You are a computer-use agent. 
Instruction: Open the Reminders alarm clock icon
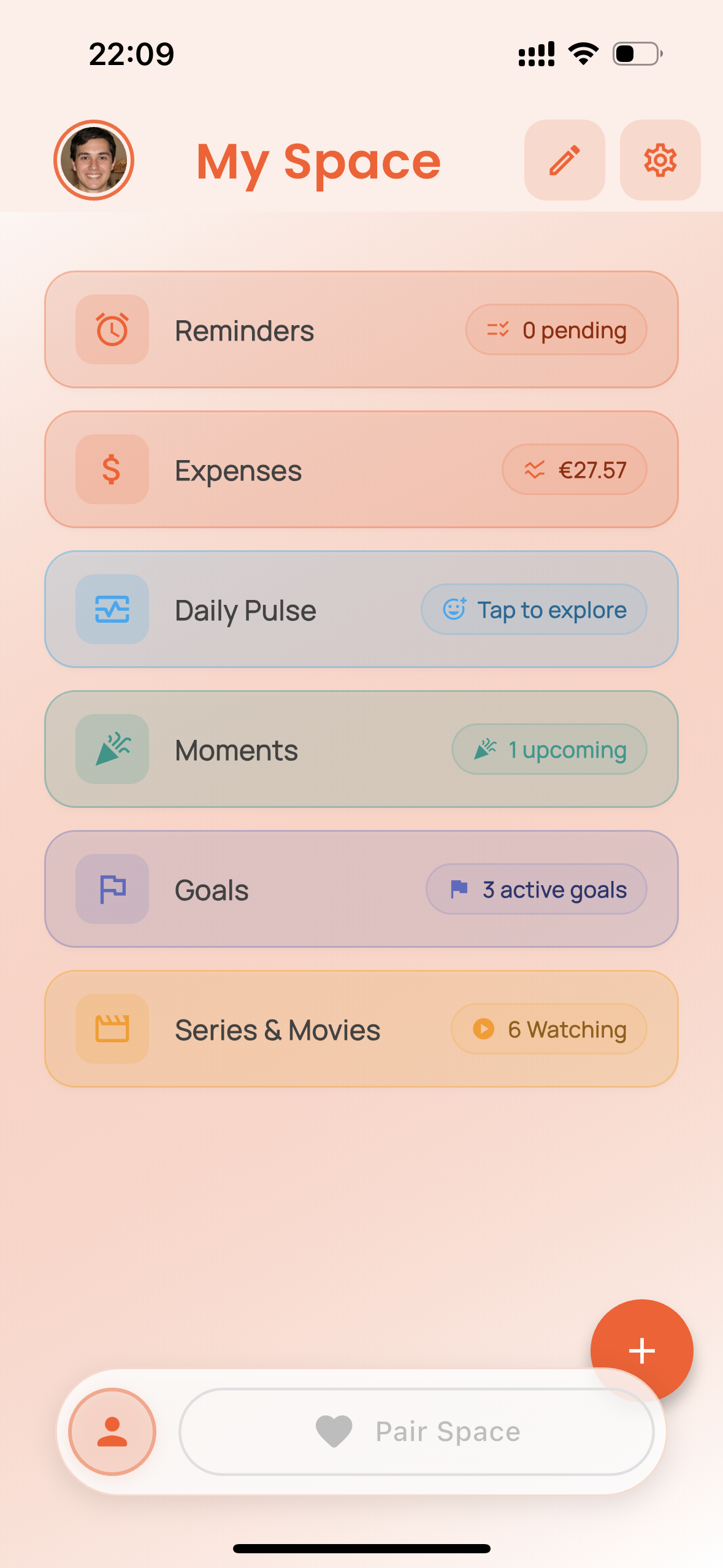click(x=111, y=329)
